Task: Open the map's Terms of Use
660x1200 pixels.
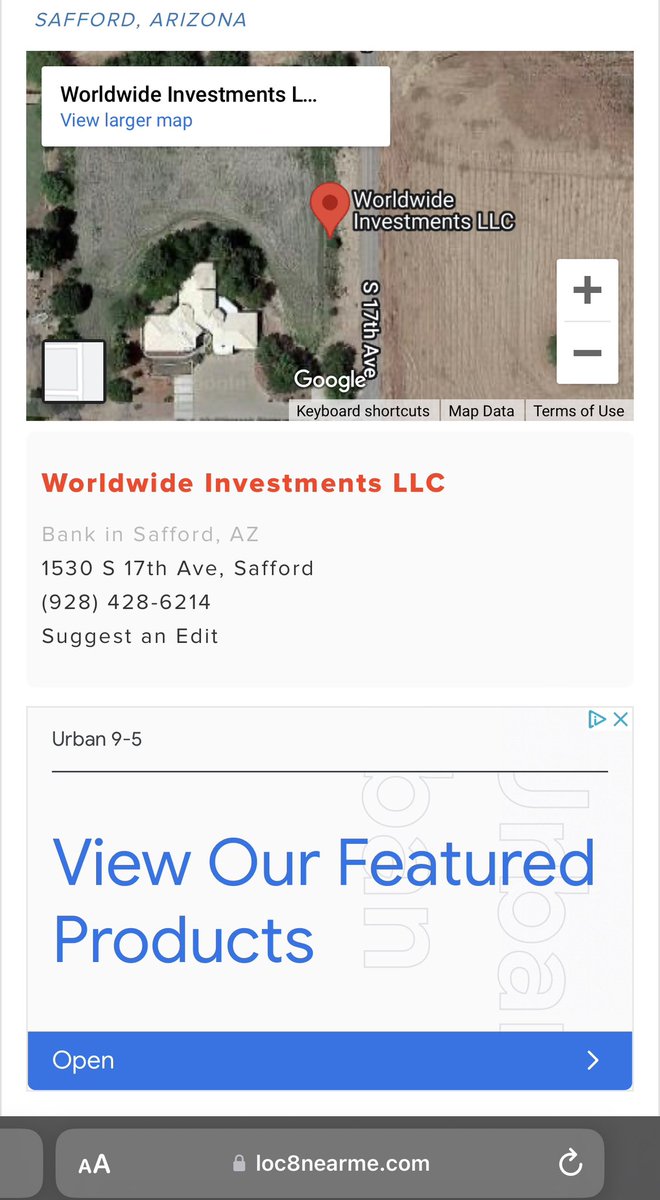Action: tap(578, 411)
